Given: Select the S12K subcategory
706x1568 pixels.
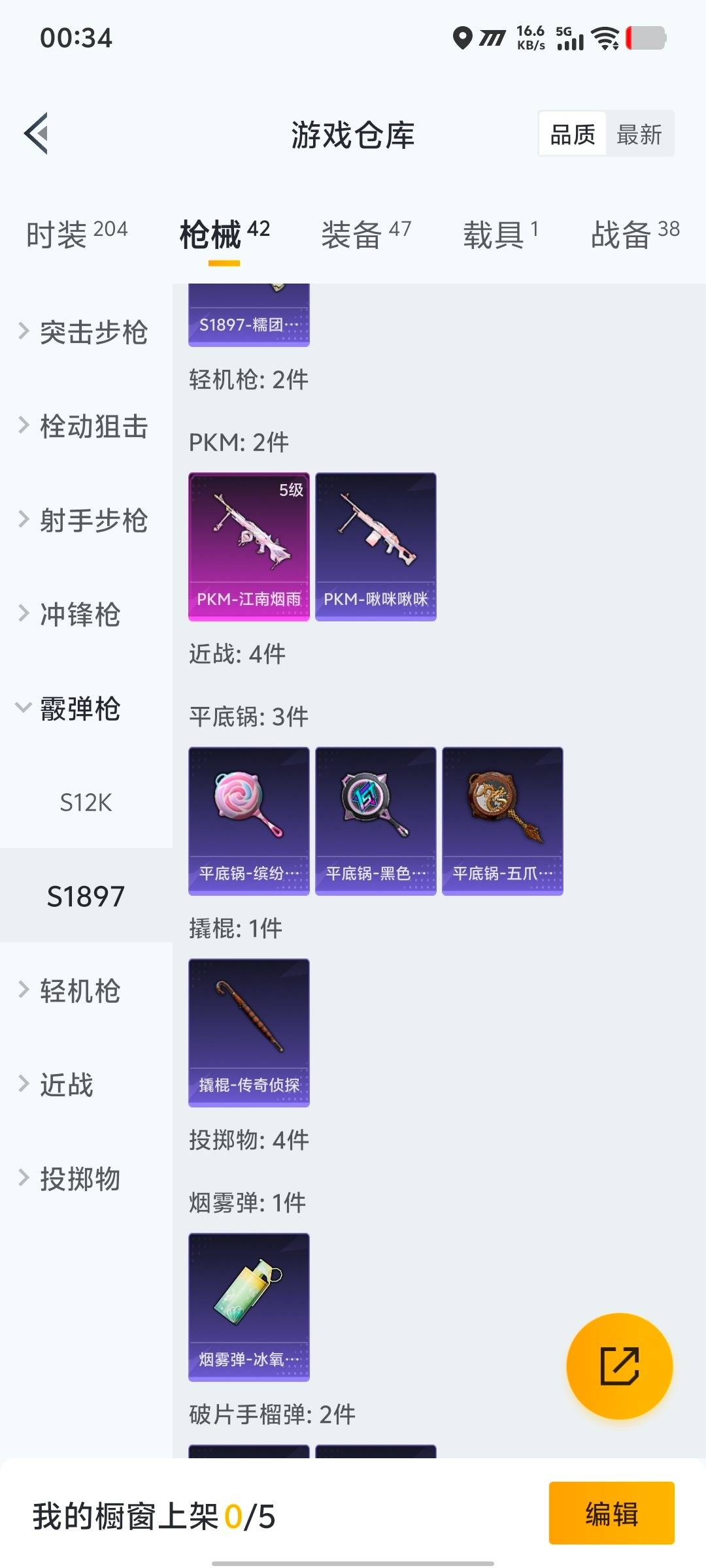Looking at the screenshot, I should tap(86, 804).
